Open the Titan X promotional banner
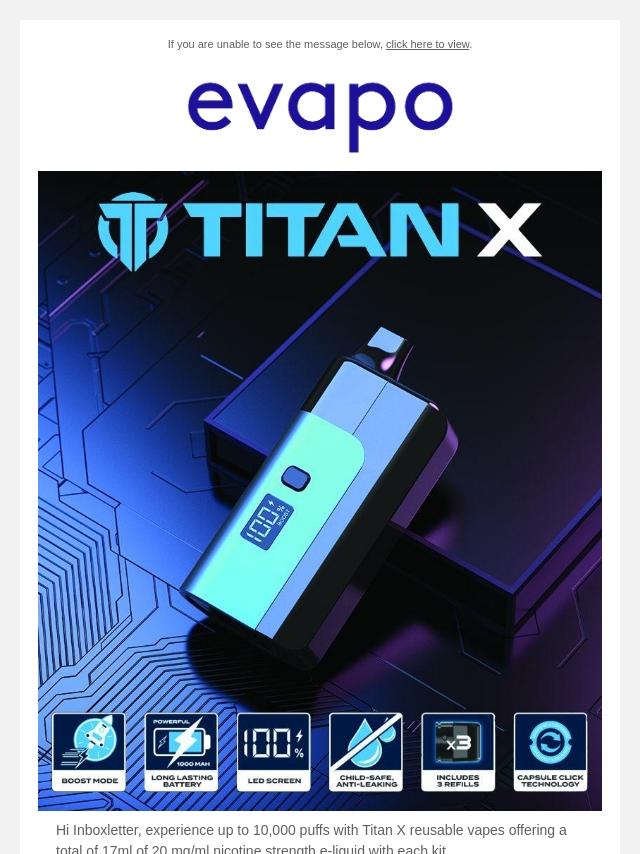The width and height of the screenshot is (640, 854). tap(320, 490)
